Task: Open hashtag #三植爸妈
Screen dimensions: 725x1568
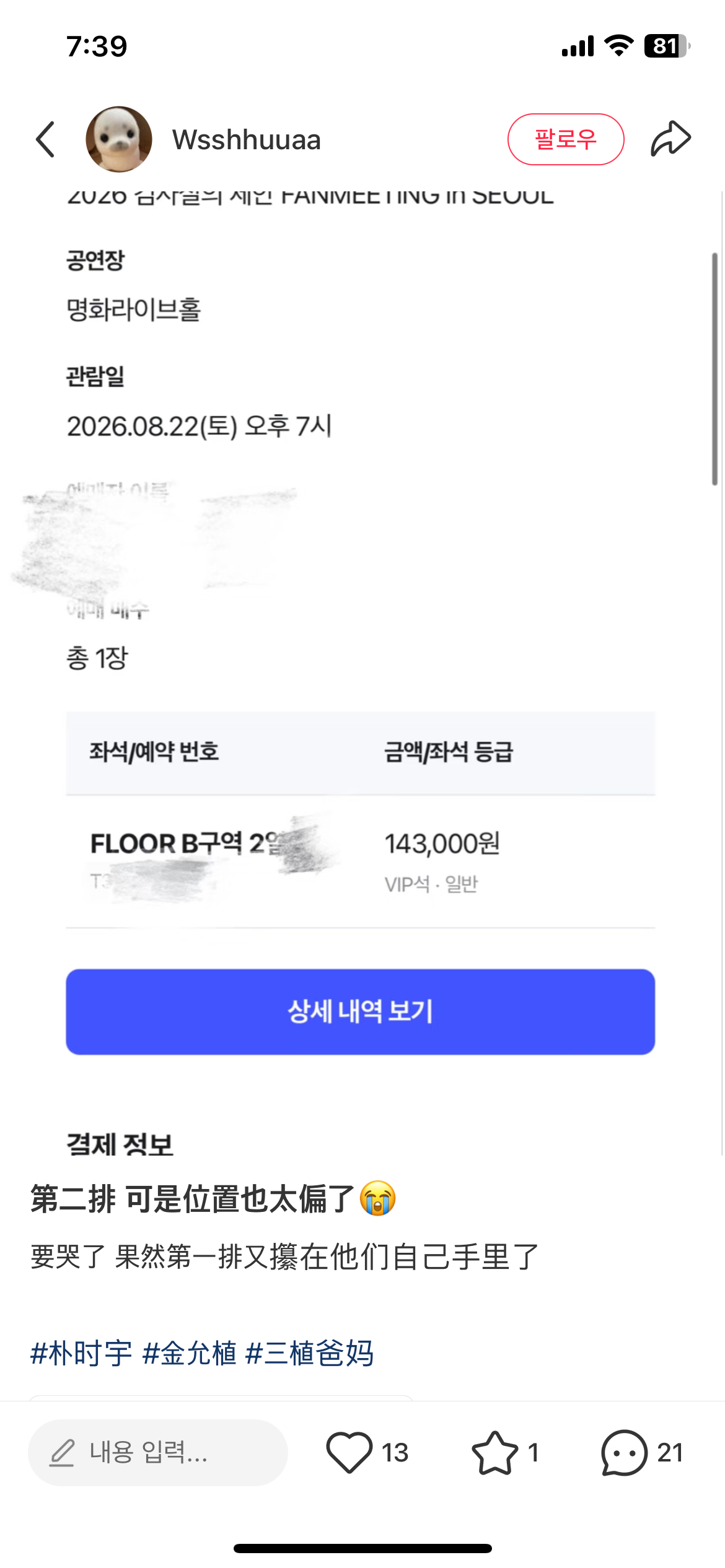Action: click(310, 1353)
